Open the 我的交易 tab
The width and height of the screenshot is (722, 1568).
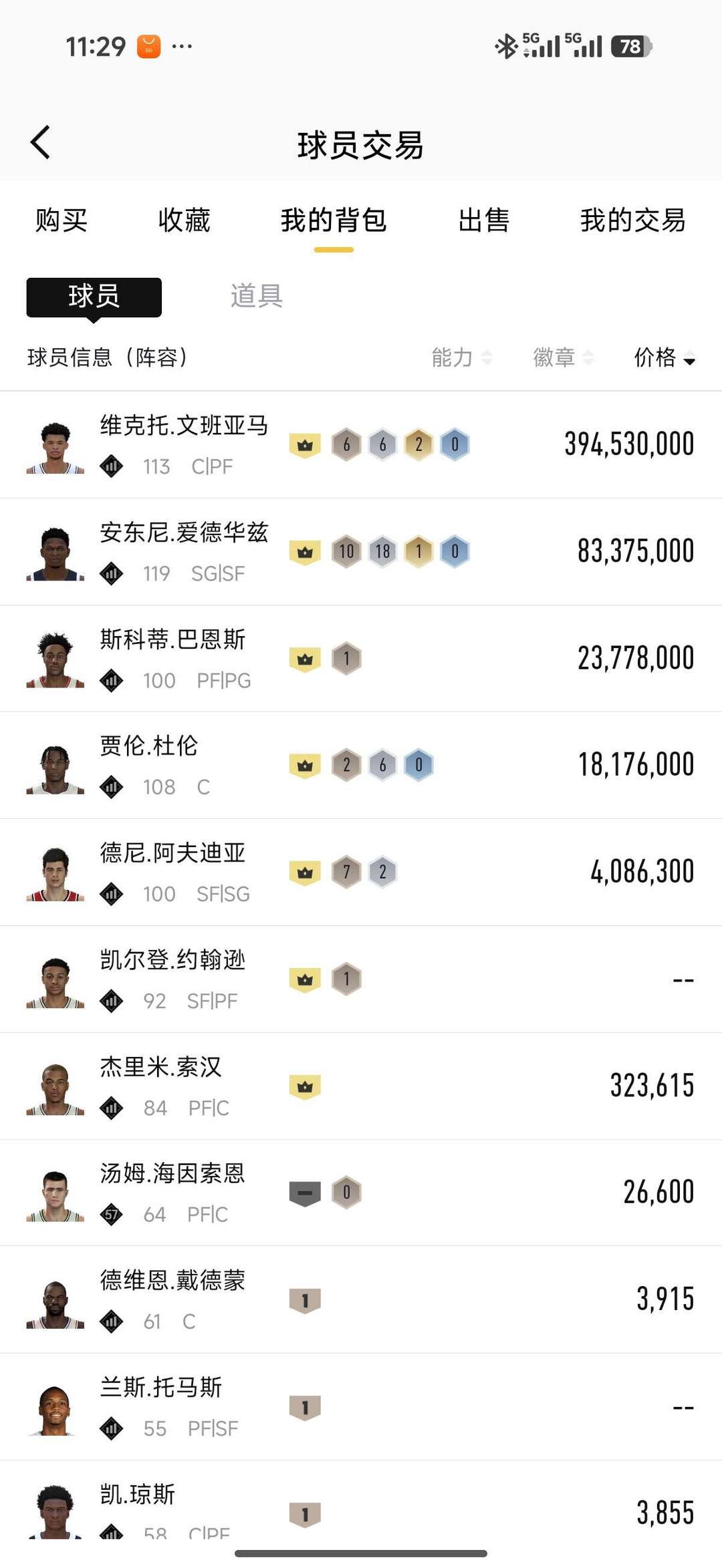point(632,220)
